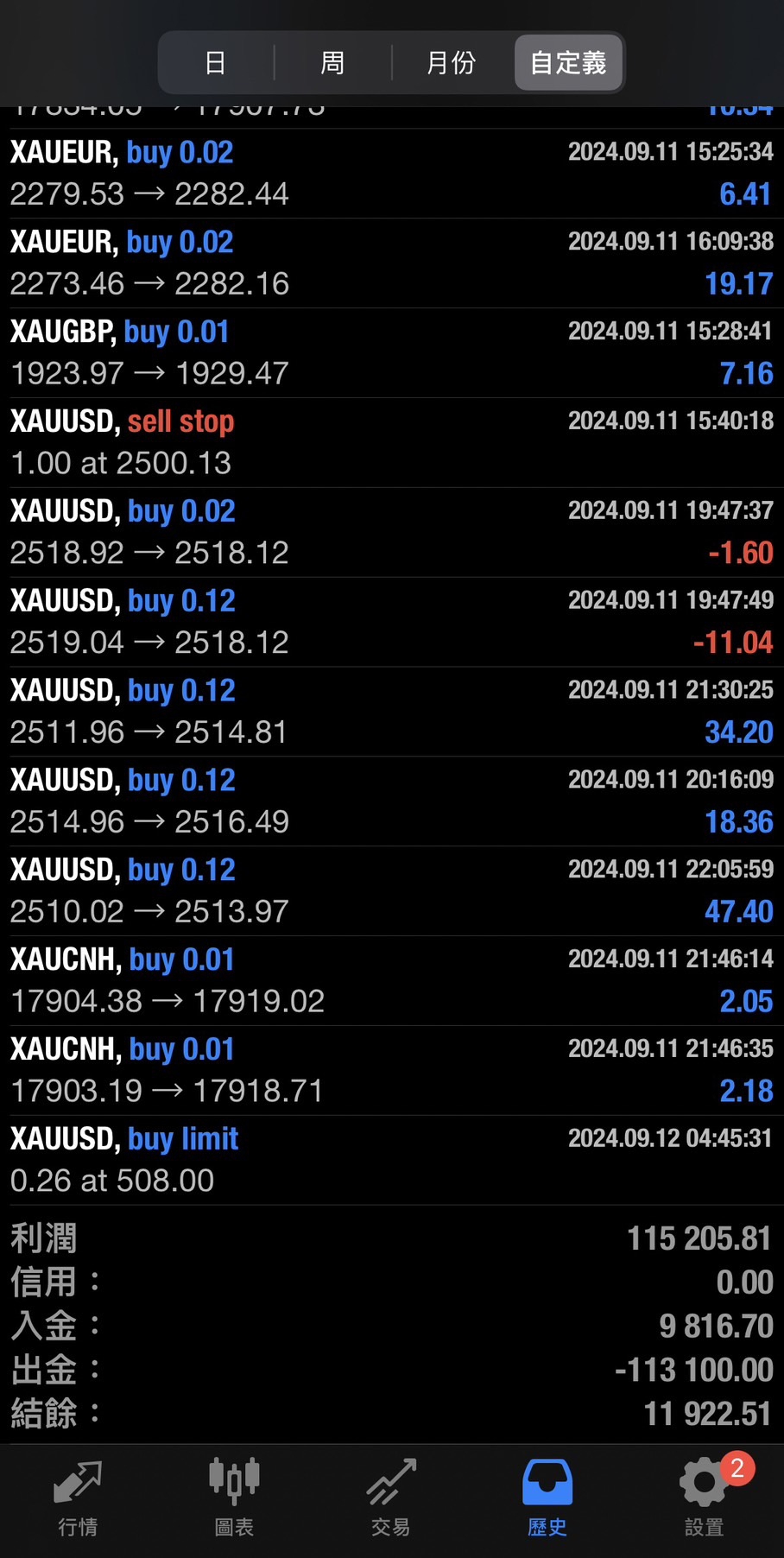
Task: Expand XAUEUR trade with 19.17 profit
Action: [392, 263]
